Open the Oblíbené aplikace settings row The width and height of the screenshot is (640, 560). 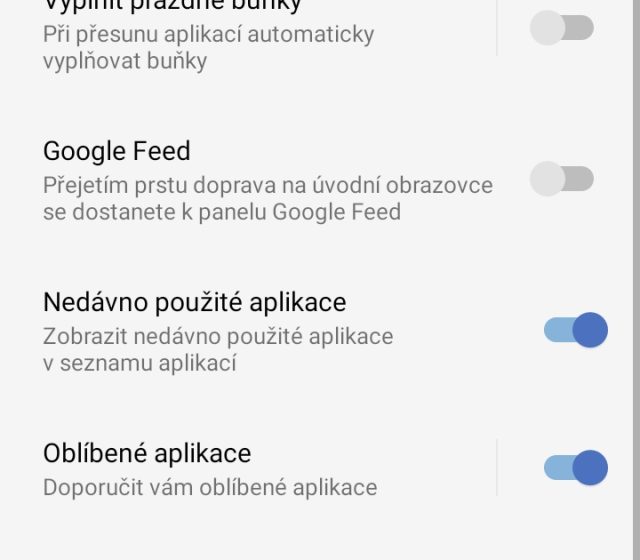click(250, 468)
